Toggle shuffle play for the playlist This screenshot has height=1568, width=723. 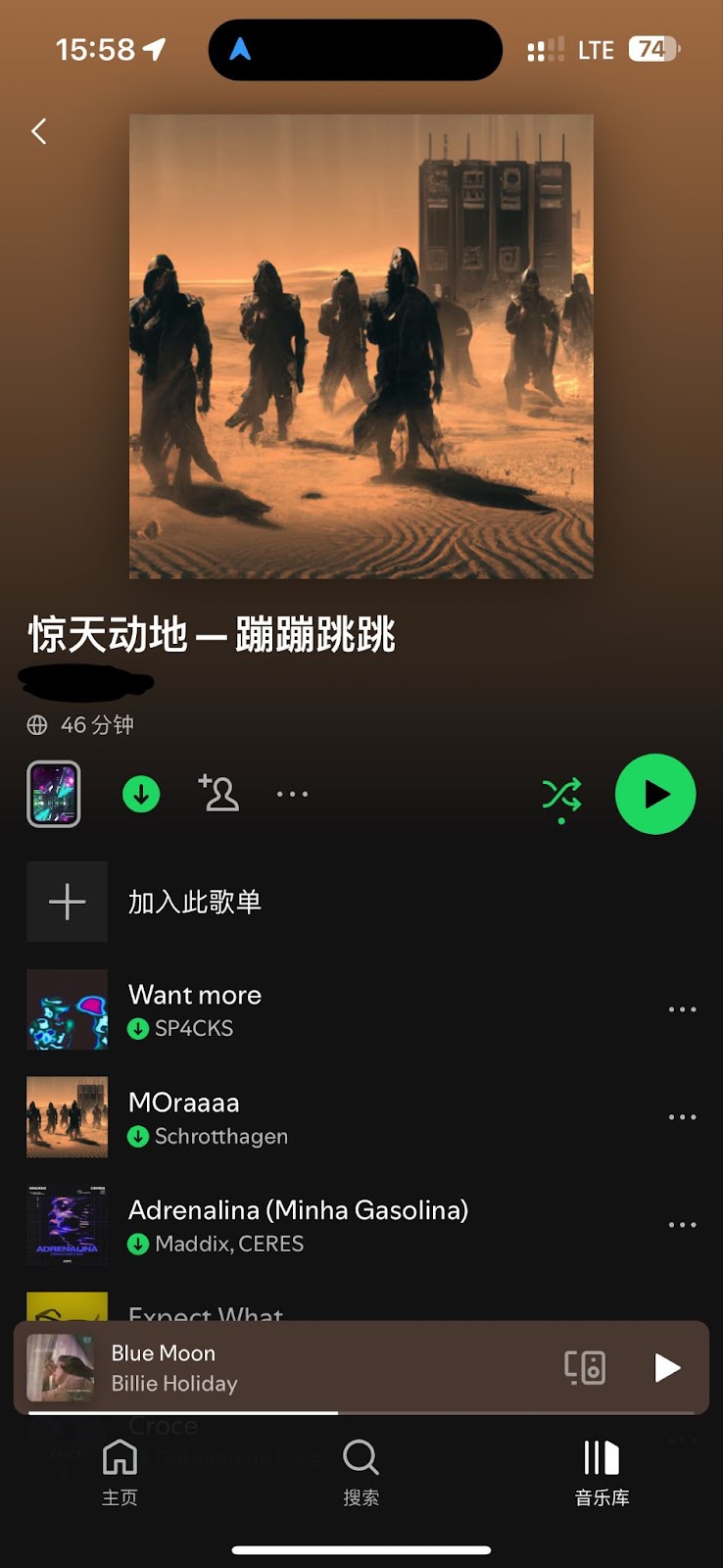(561, 796)
